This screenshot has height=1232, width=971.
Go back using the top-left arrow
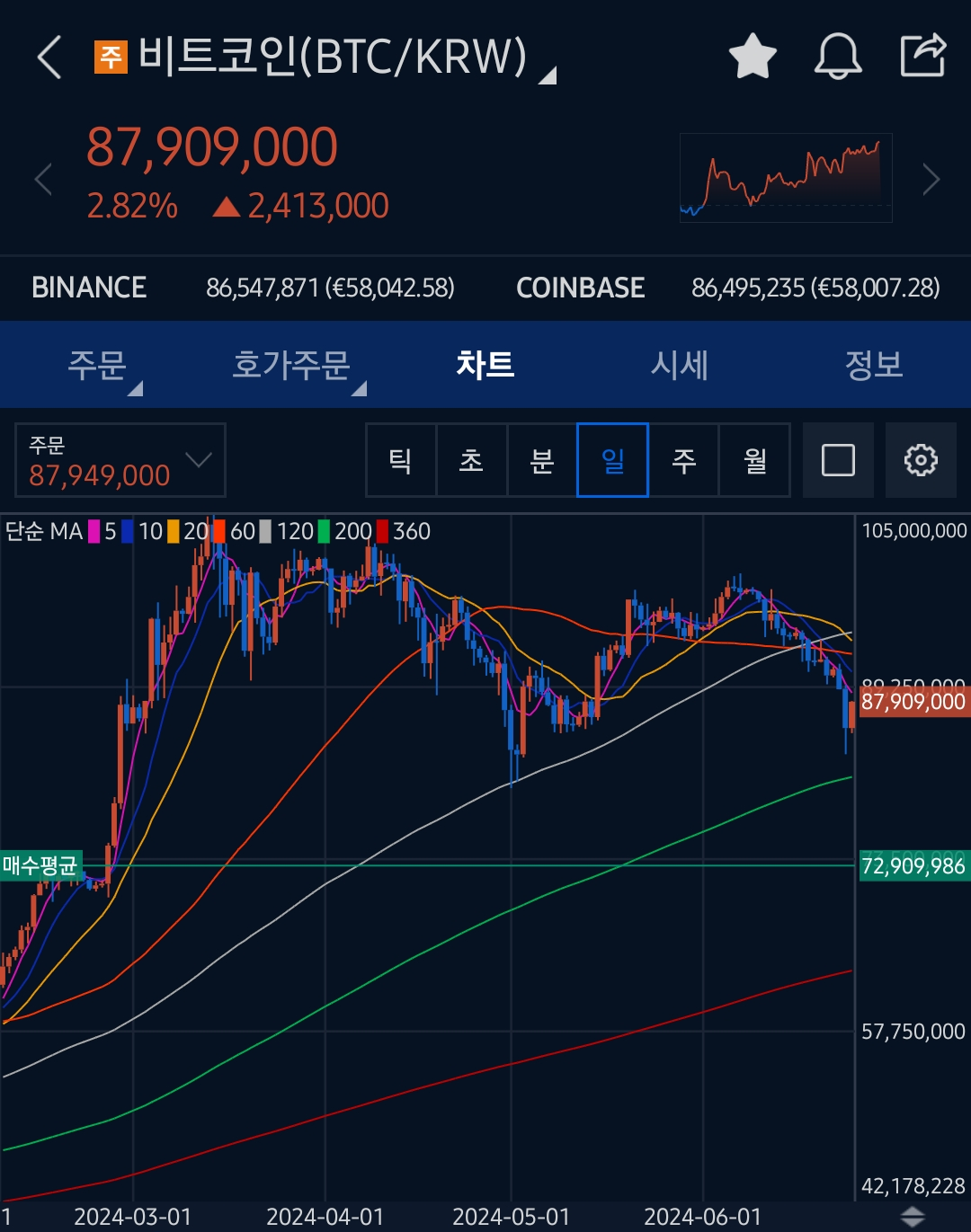50,58
